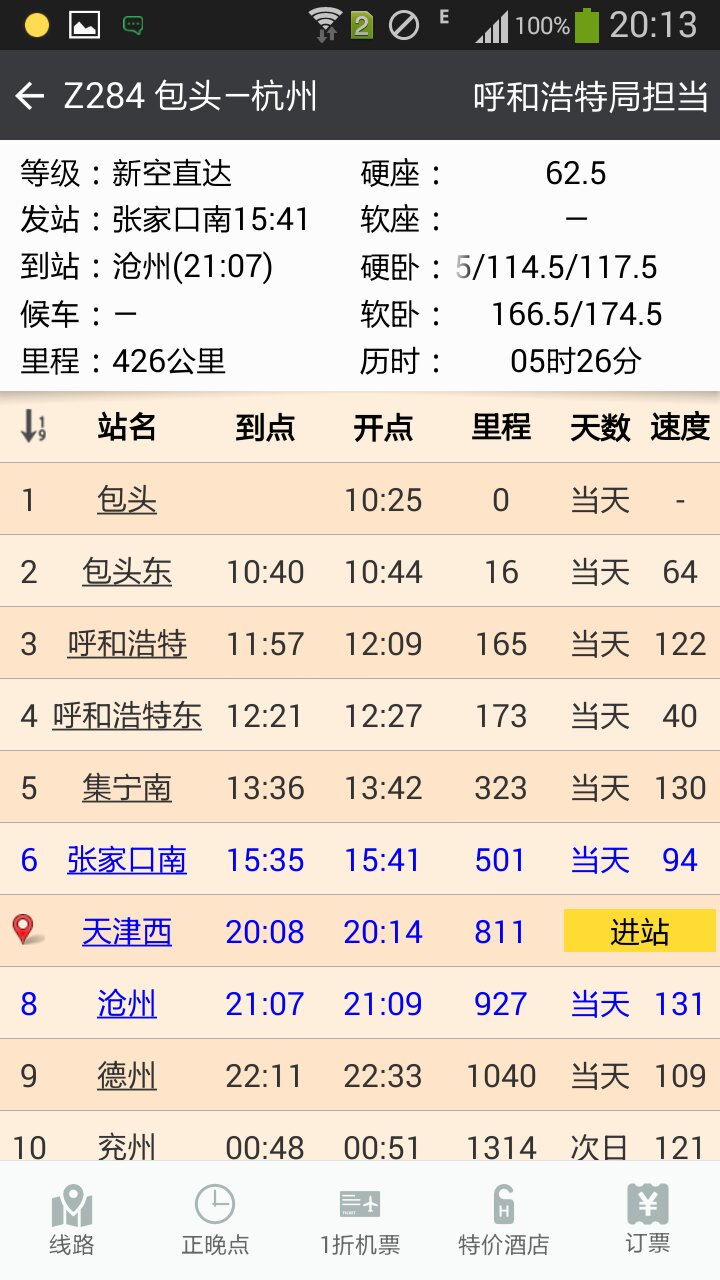Screen dimensions: 720x1280
Task: Open the 包头东 station link
Action: tap(127, 571)
